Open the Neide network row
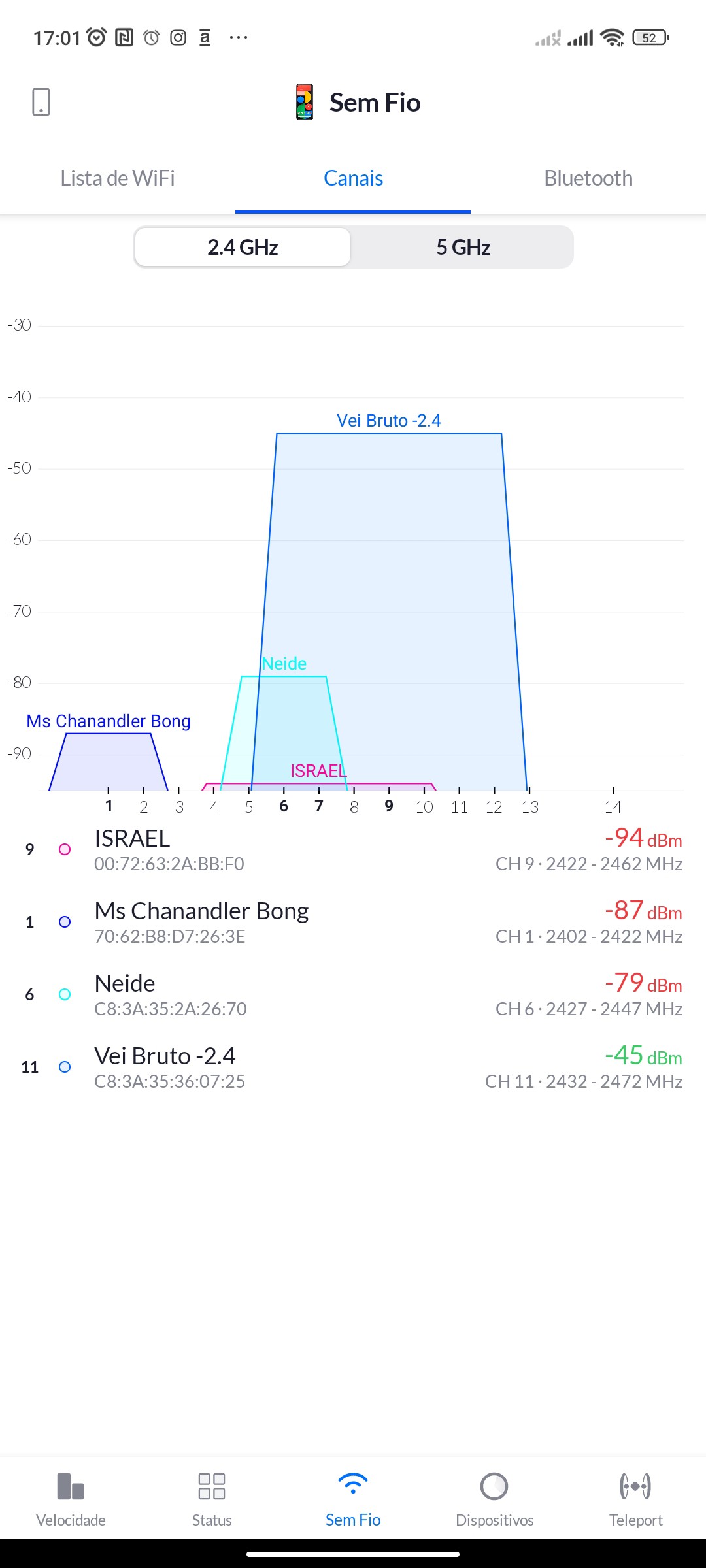The height and width of the screenshot is (1568, 706). point(353,994)
